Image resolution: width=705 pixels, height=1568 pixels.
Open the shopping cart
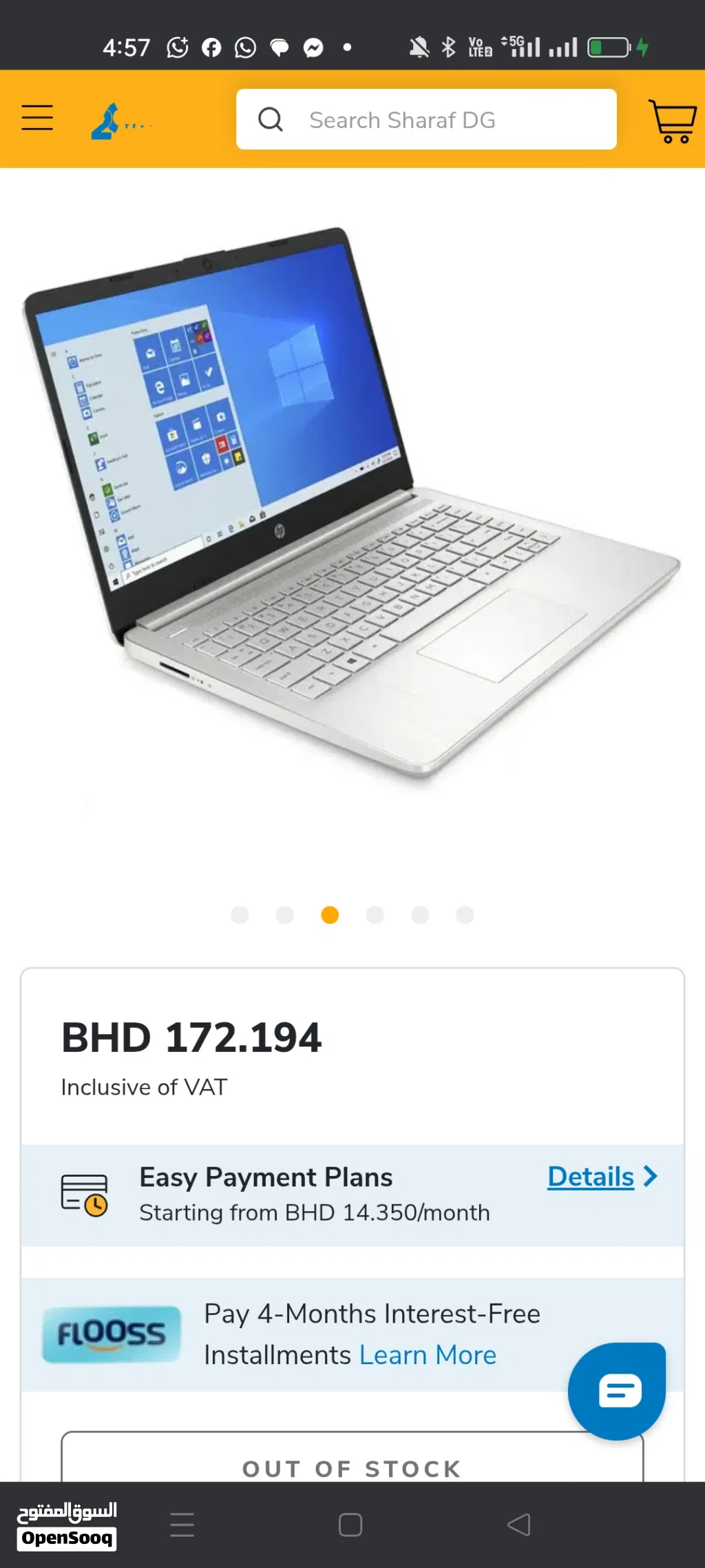[x=672, y=121]
